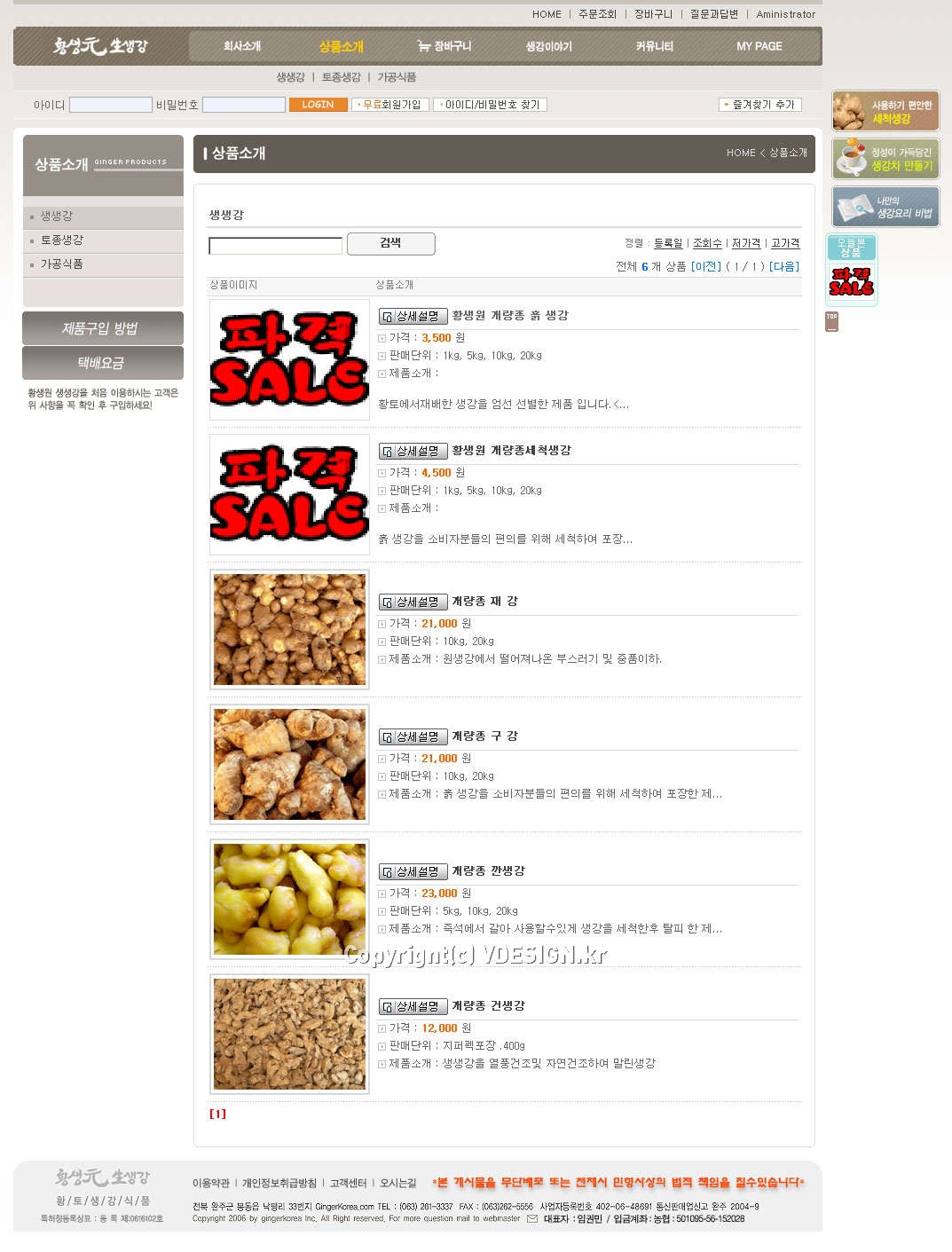Focus the 비밀번호 input field

point(243,105)
